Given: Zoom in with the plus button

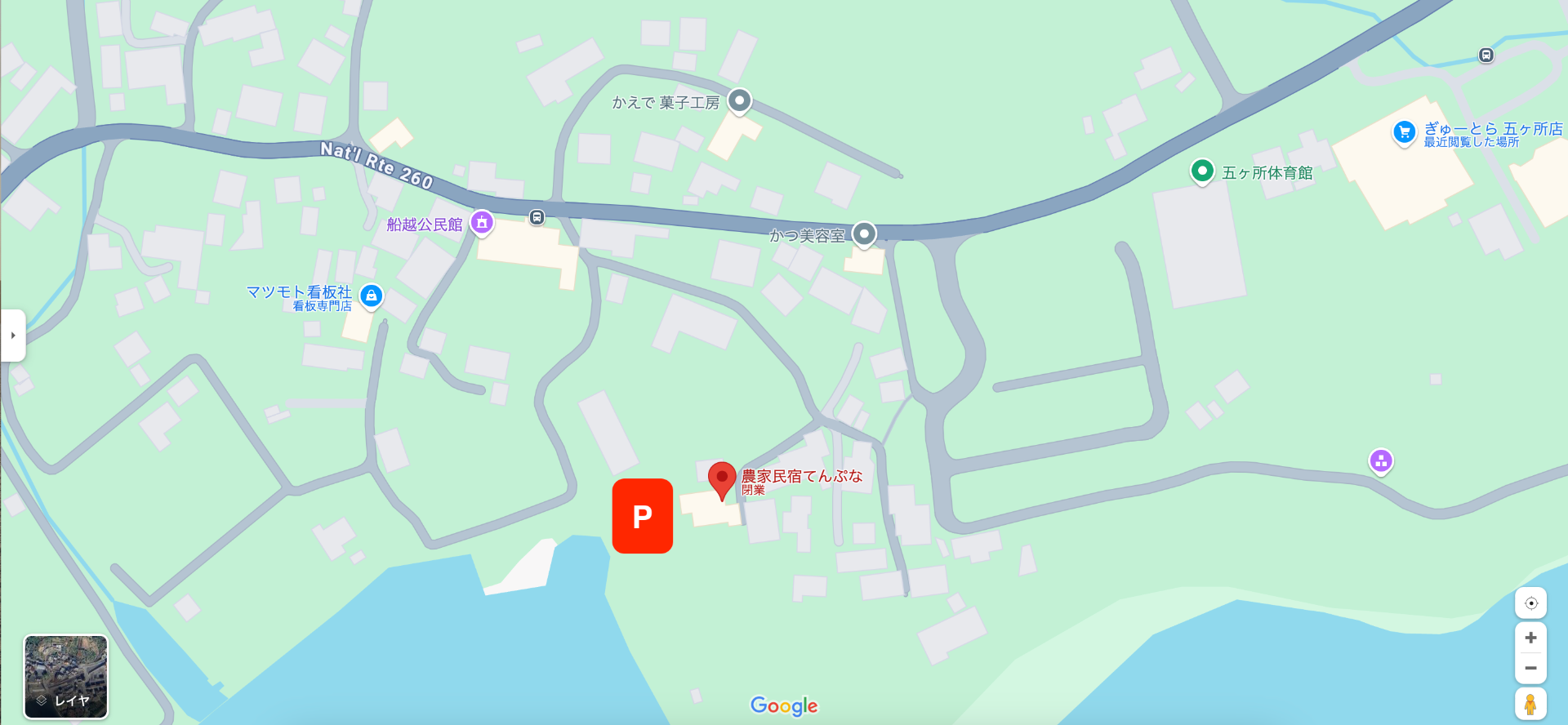Looking at the screenshot, I should click(1531, 638).
